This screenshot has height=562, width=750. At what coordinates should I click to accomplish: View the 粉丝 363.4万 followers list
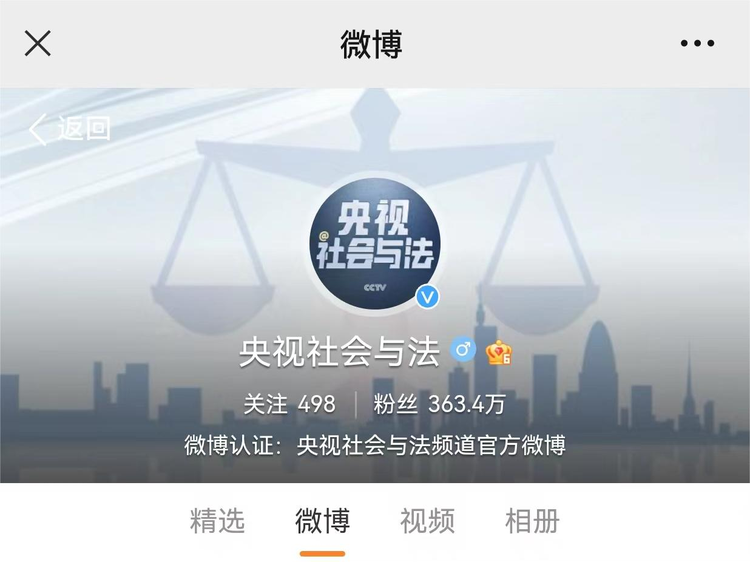[439, 405]
